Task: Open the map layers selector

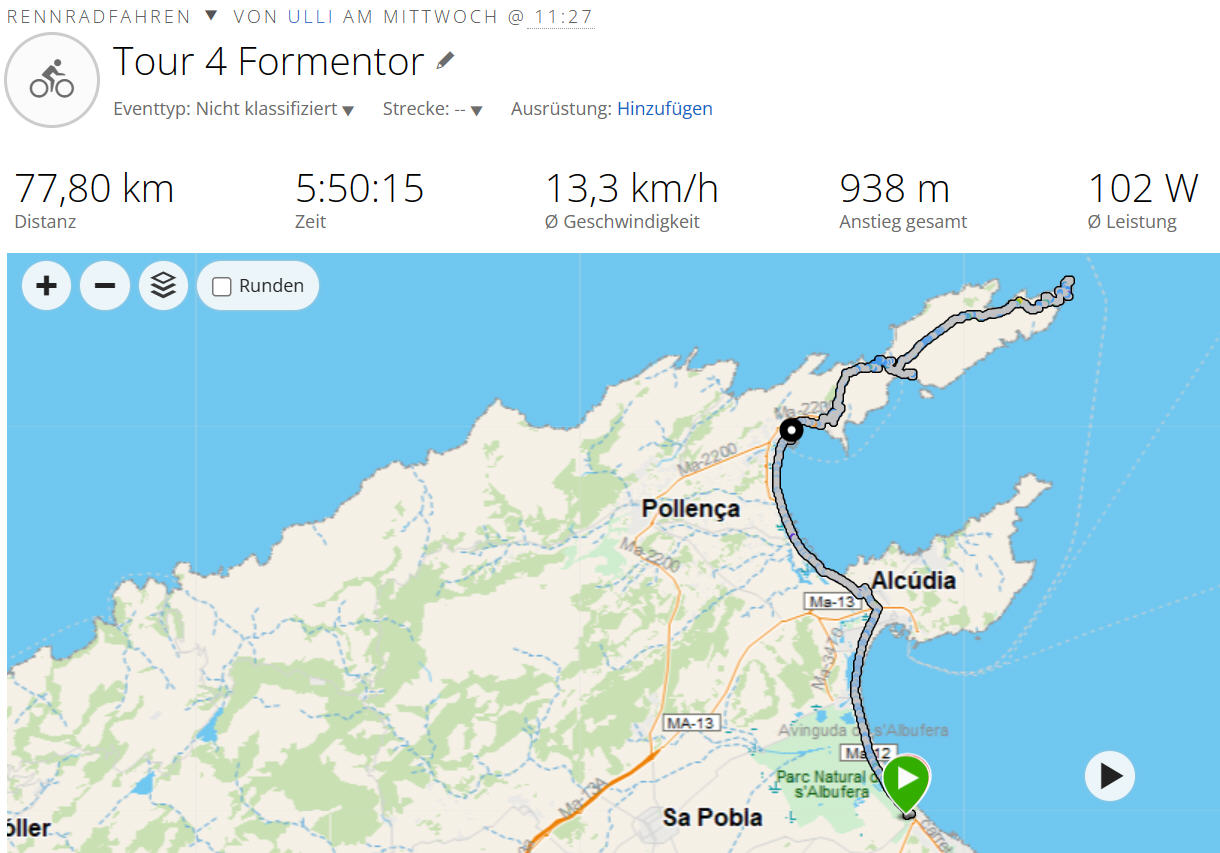Action: tap(163, 286)
